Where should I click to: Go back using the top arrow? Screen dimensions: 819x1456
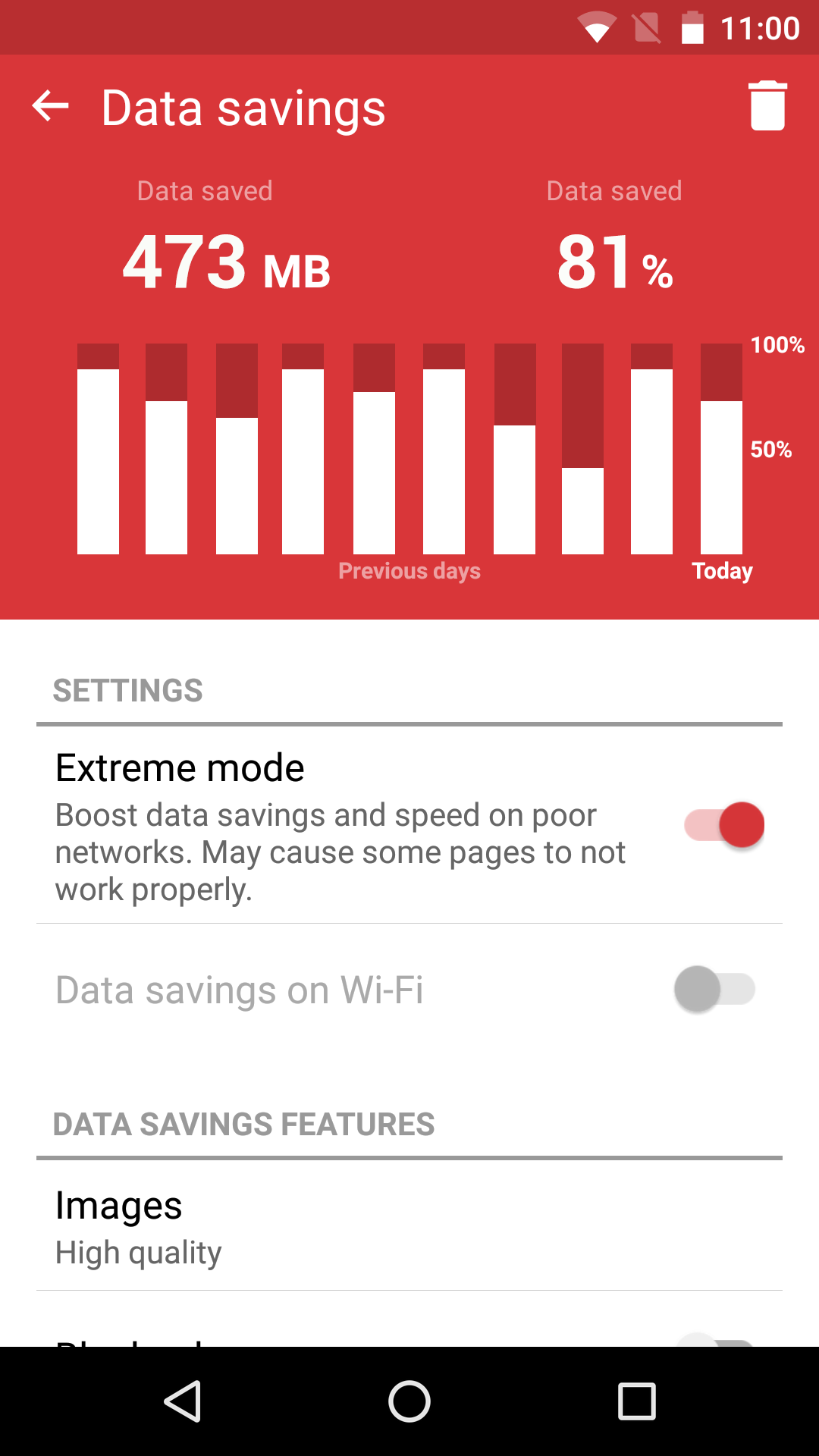(x=51, y=106)
